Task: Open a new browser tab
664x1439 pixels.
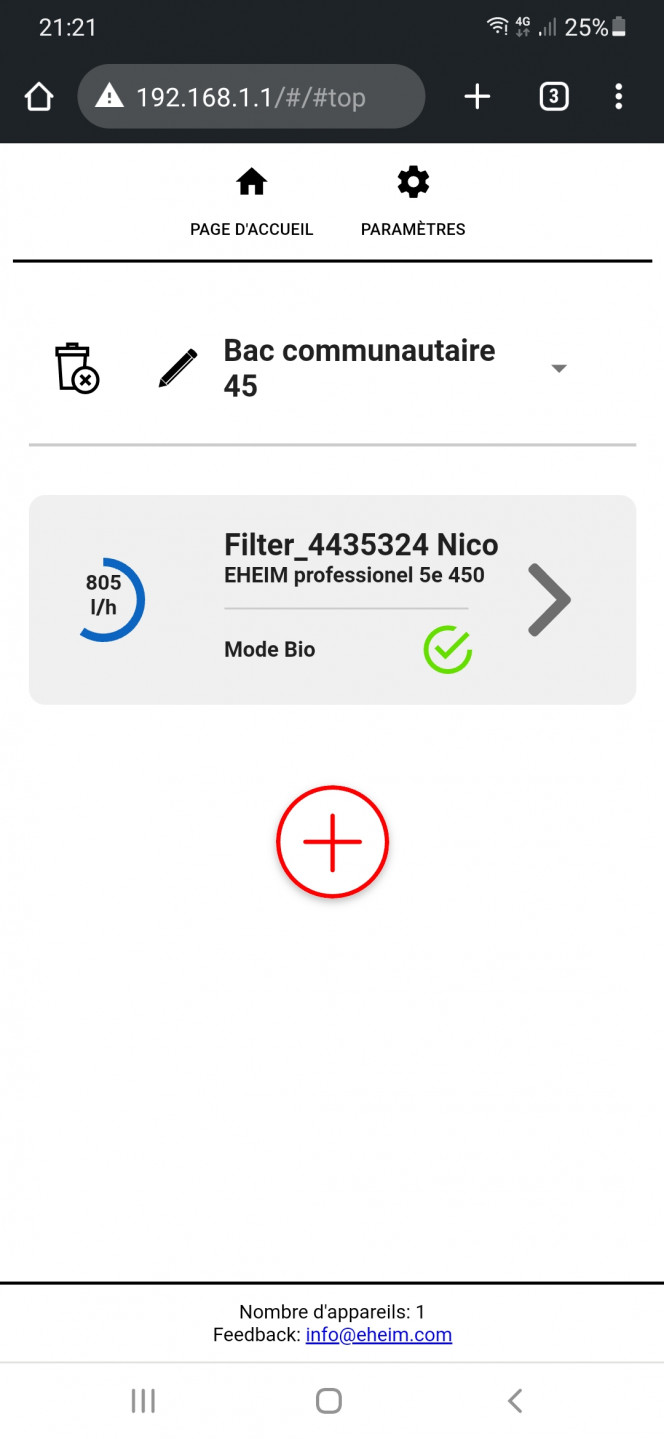Action: click(x=478, y=97)
